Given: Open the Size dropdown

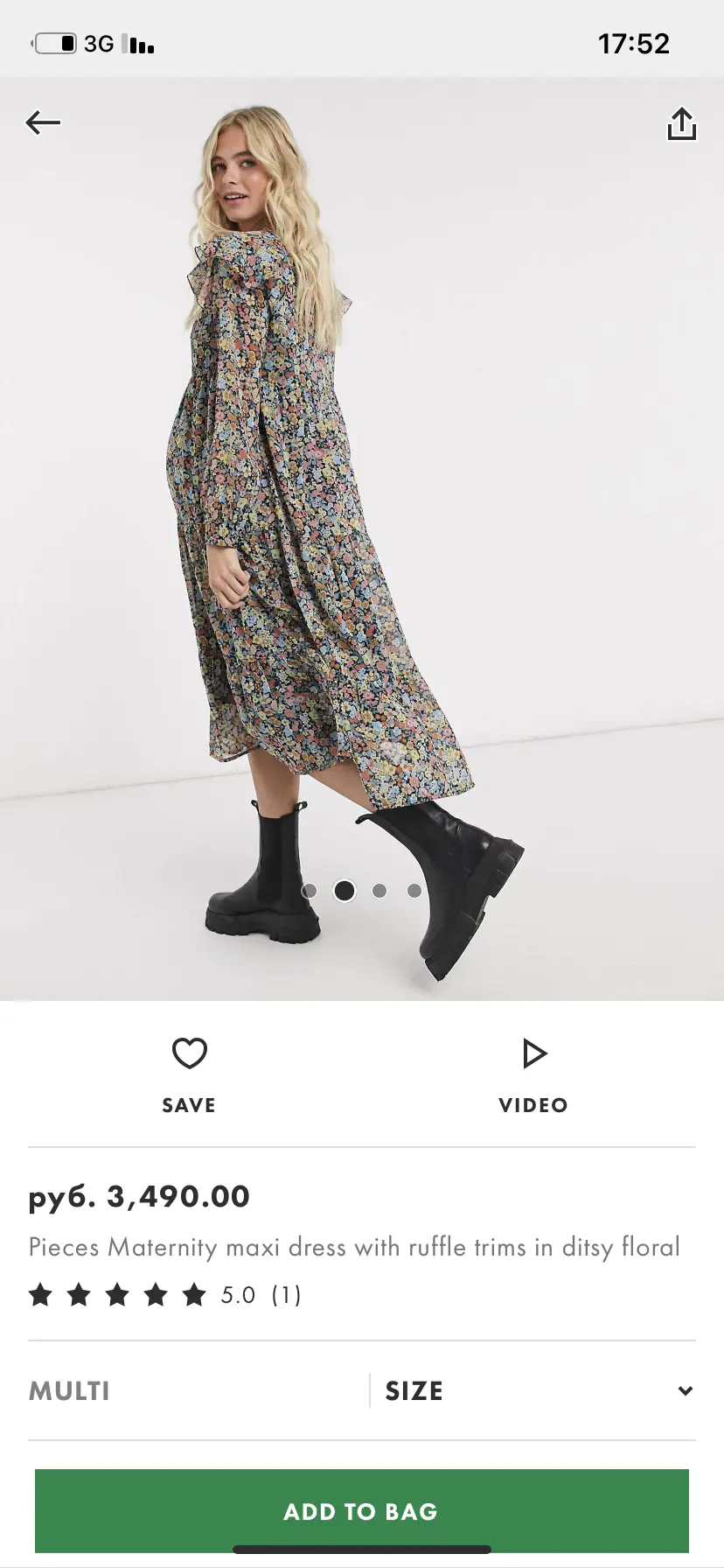Looking at the screenshot, I should (x=537, y=1390).
